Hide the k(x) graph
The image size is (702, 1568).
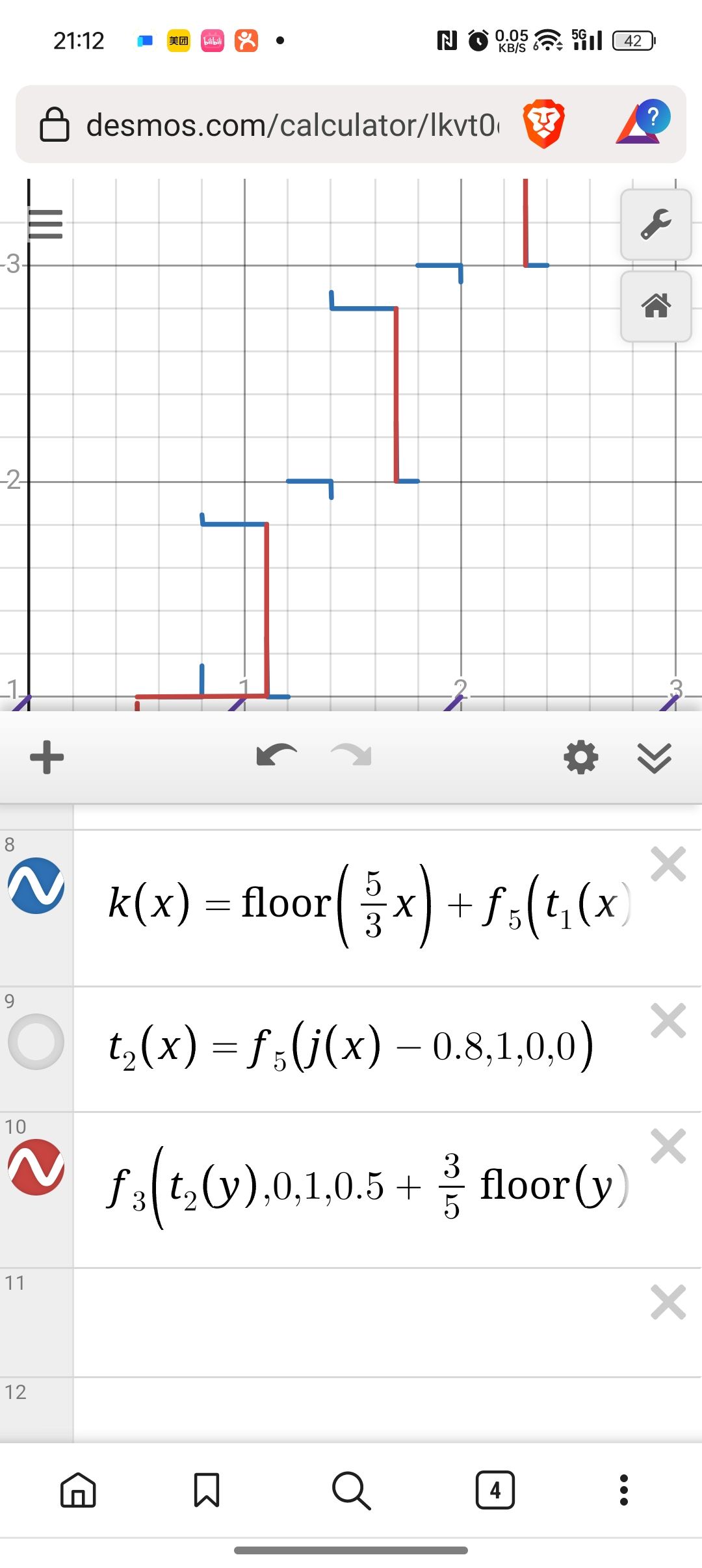(36, 885)
